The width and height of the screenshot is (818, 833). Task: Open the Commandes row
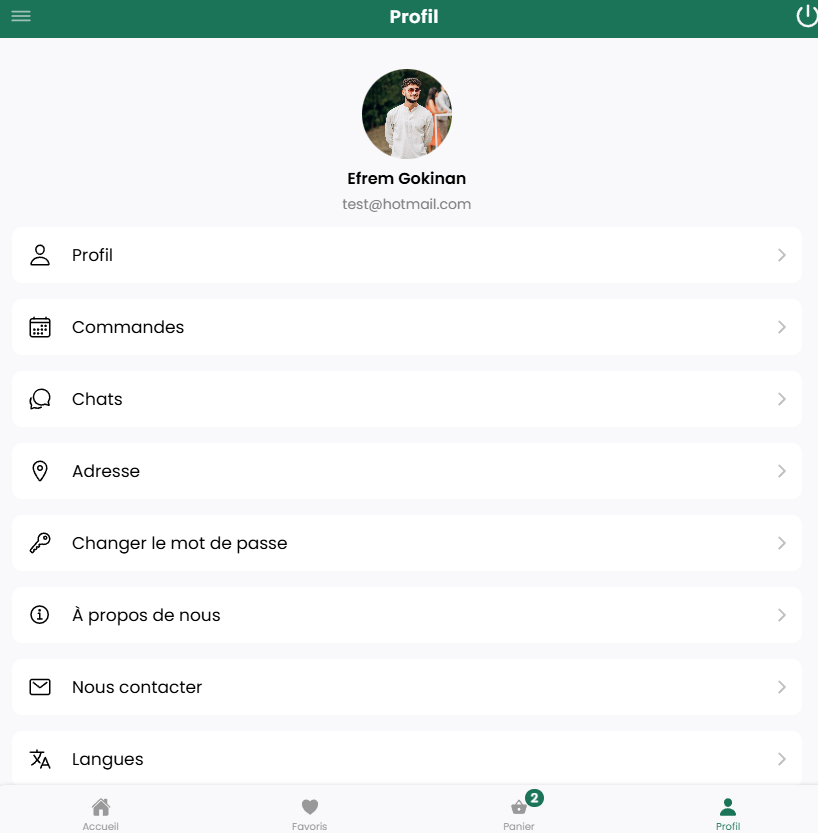(406, 327)
